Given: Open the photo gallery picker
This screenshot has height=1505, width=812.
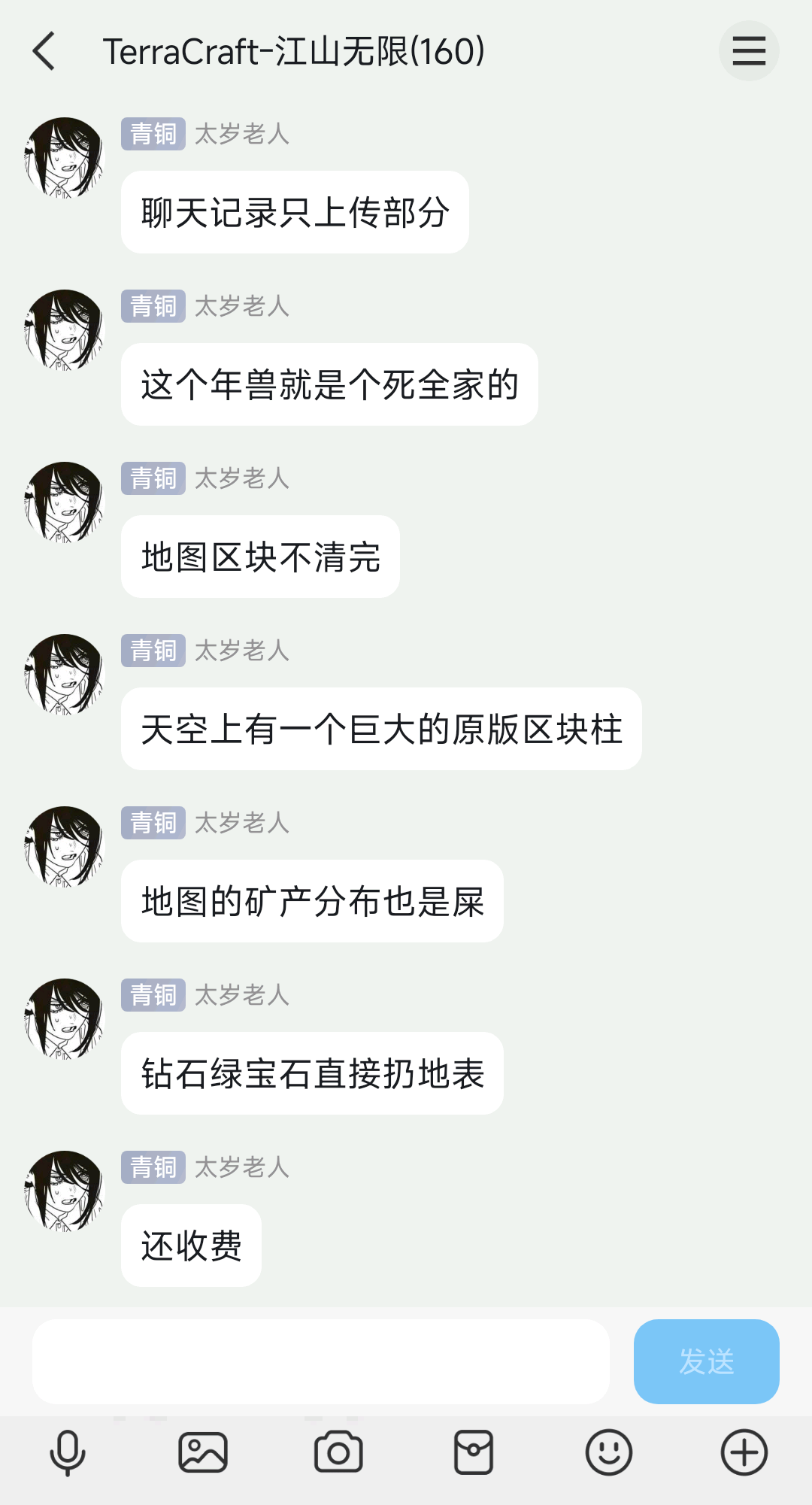Looking at the screenshot, I should click(x=203, y=1452).
